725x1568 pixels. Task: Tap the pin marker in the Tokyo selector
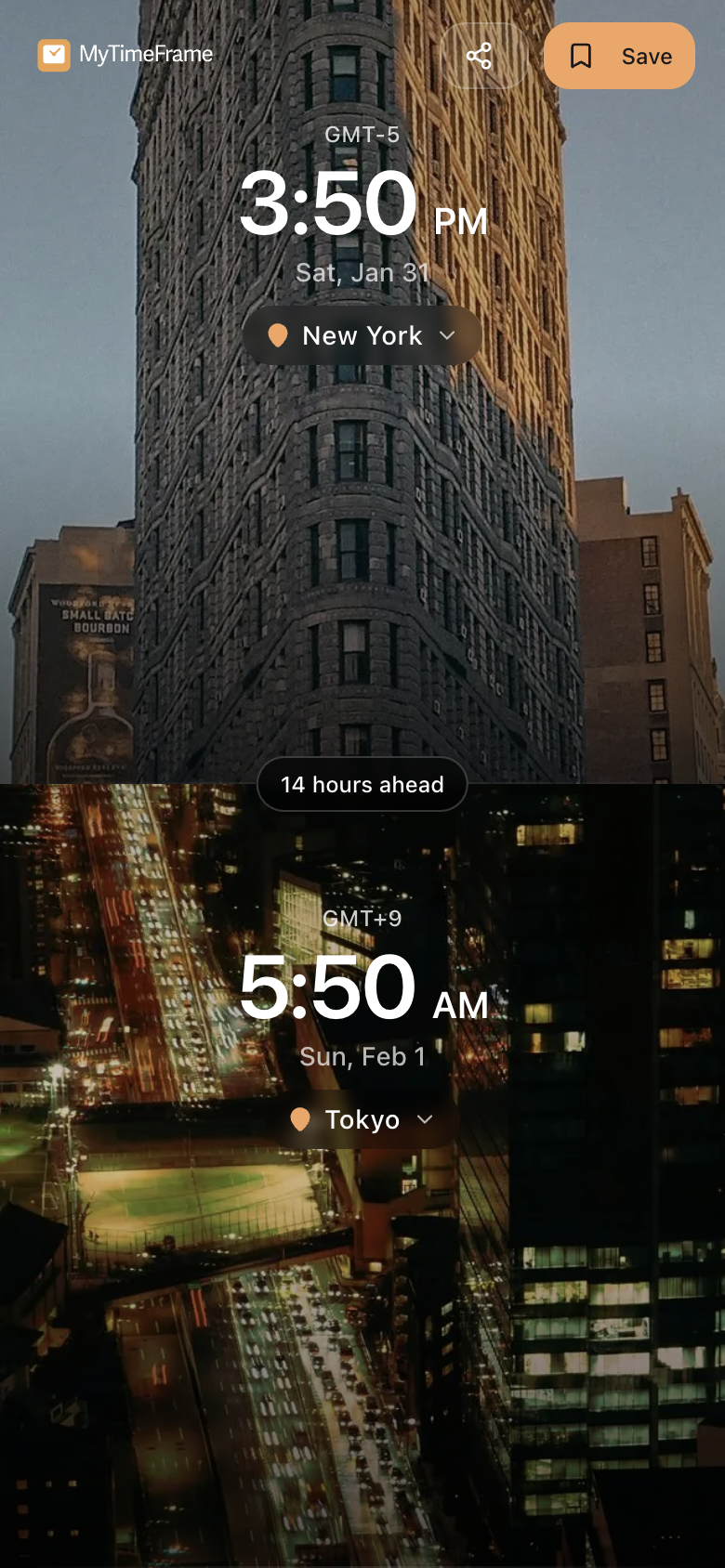[300, 1119]
